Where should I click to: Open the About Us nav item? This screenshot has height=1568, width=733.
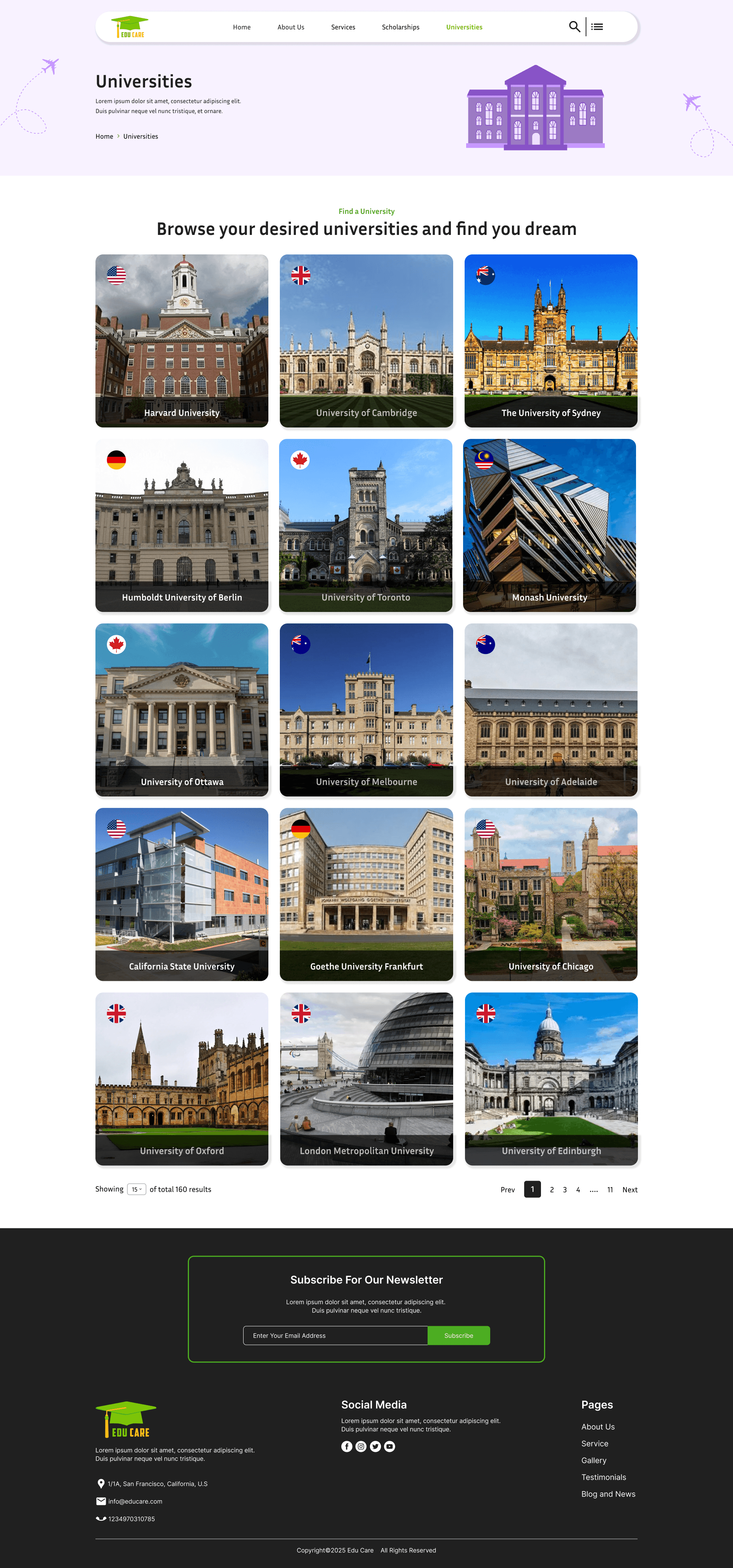click(x=291, y=28)
